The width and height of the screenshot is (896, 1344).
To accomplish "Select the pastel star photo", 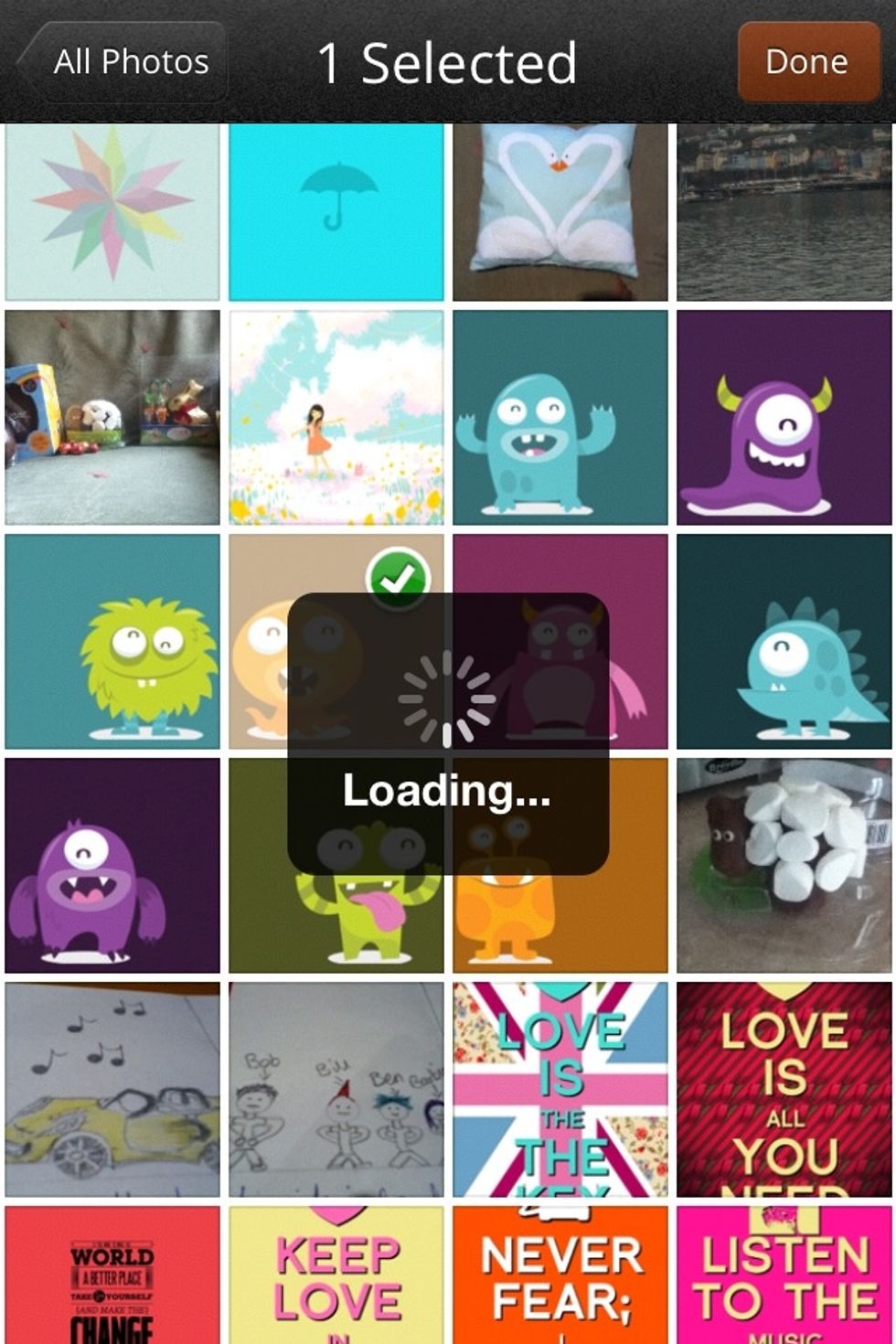I will [112, 212].
